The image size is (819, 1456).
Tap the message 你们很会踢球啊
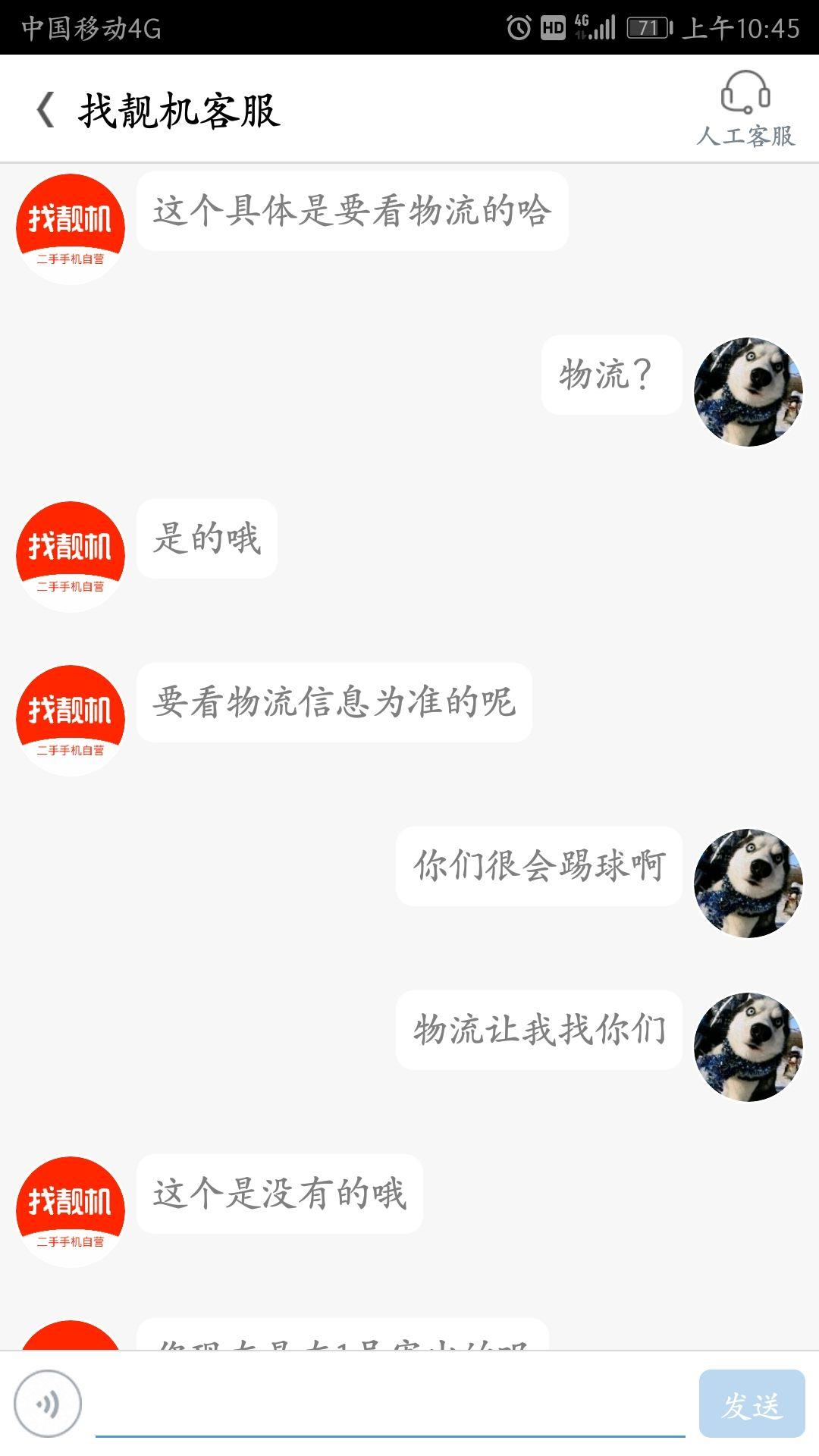pos(540,868)
